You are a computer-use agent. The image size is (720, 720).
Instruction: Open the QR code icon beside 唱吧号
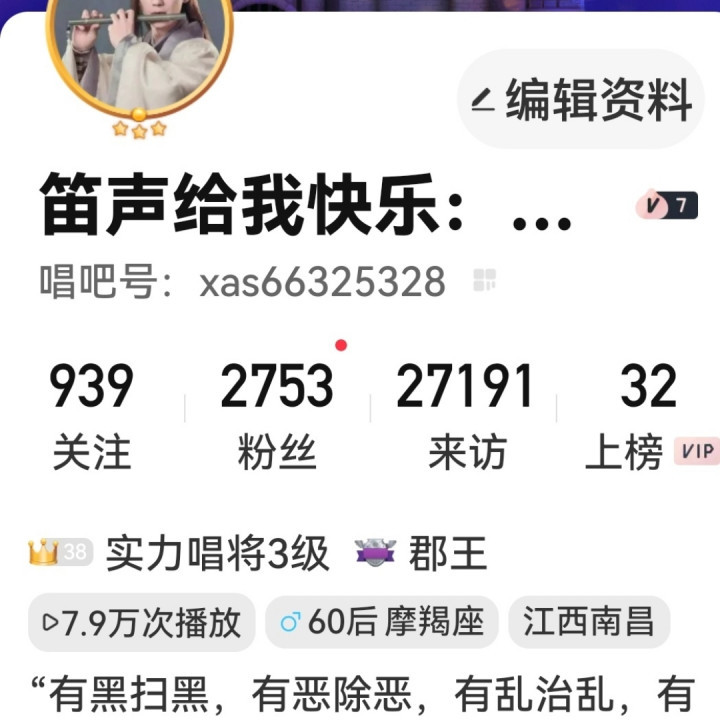(x=485, y=281)
